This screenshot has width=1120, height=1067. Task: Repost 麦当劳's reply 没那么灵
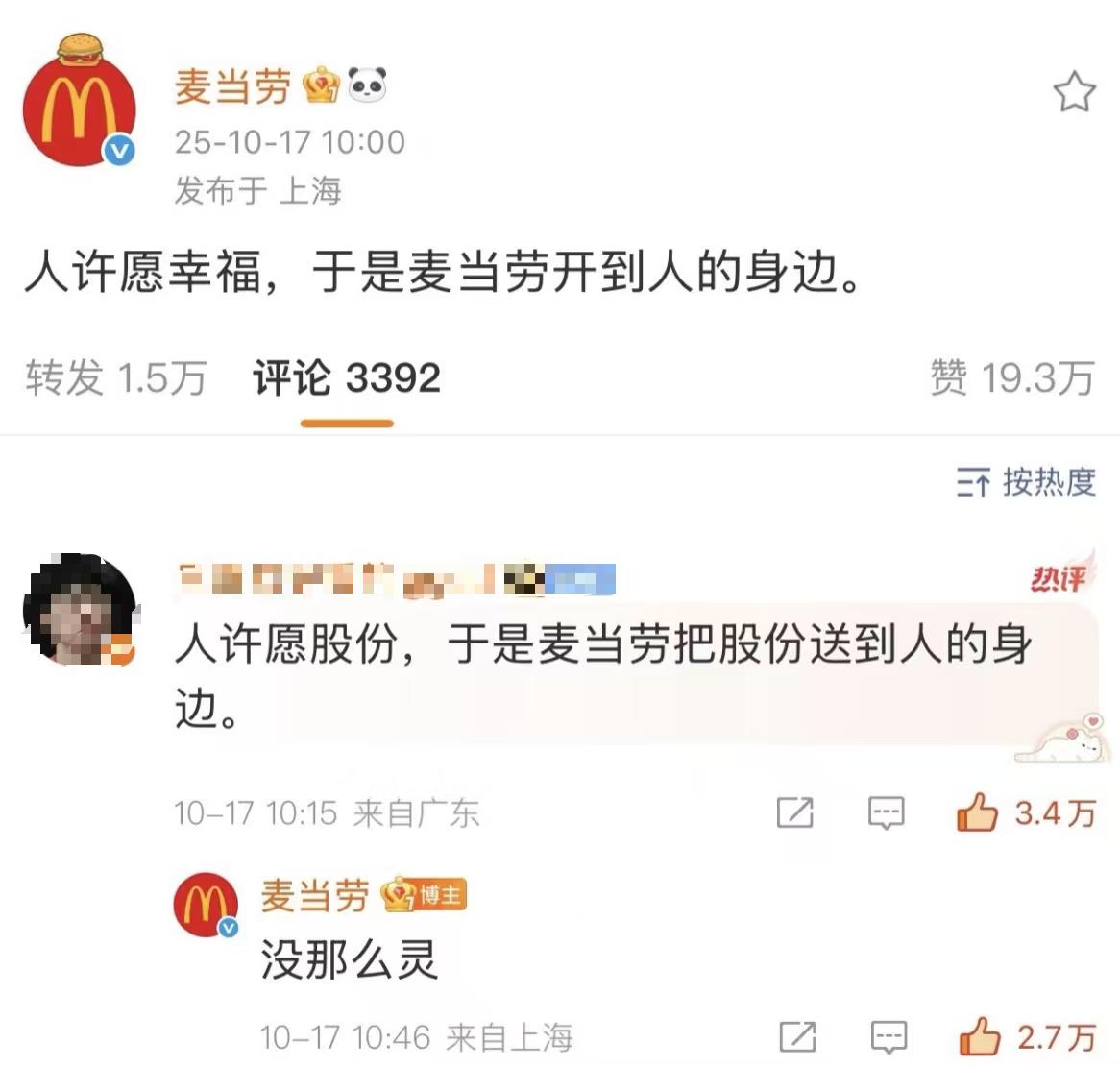(797, 1037)
